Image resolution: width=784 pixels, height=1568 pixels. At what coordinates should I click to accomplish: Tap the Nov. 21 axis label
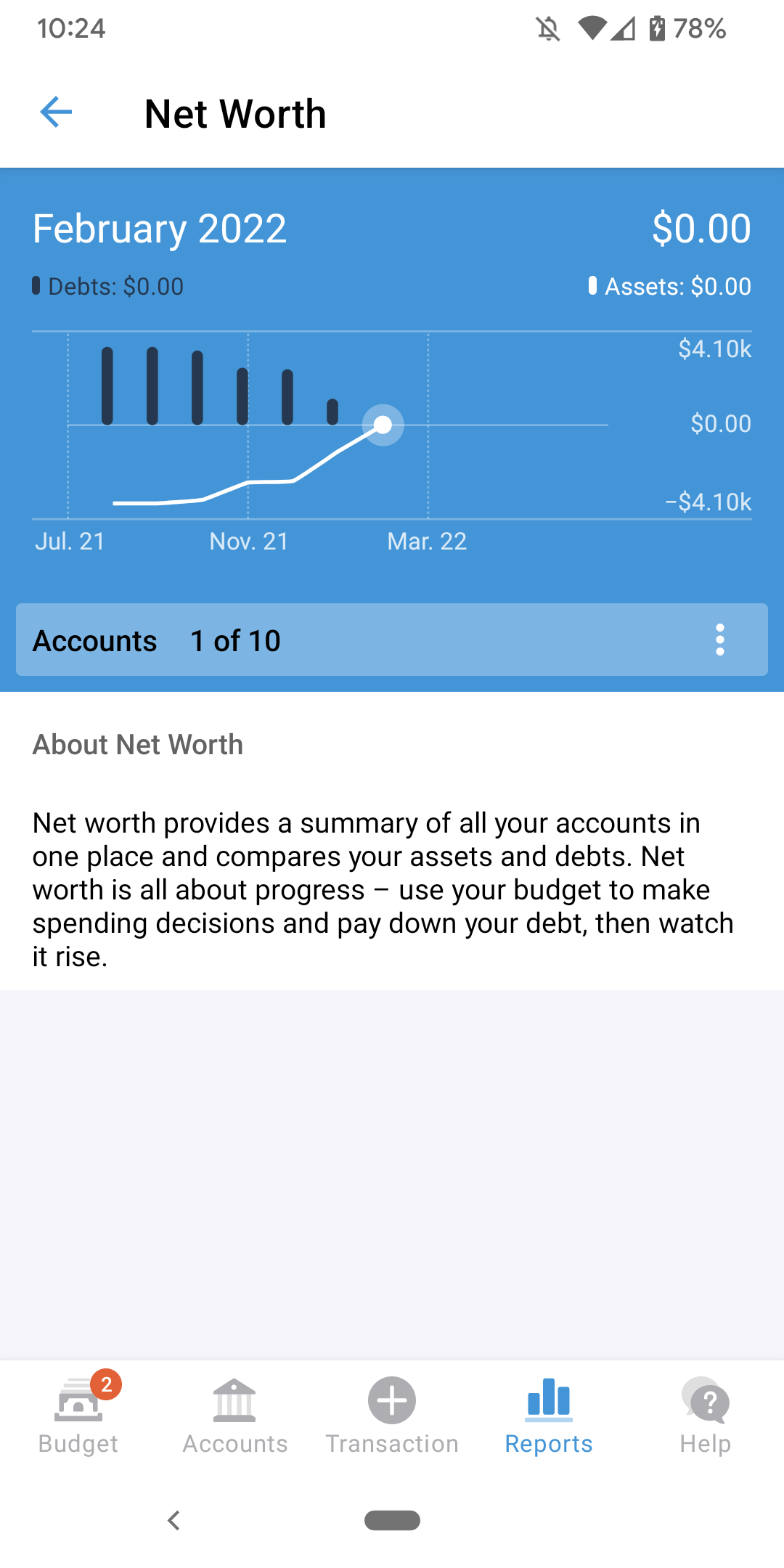coord(250,540)
